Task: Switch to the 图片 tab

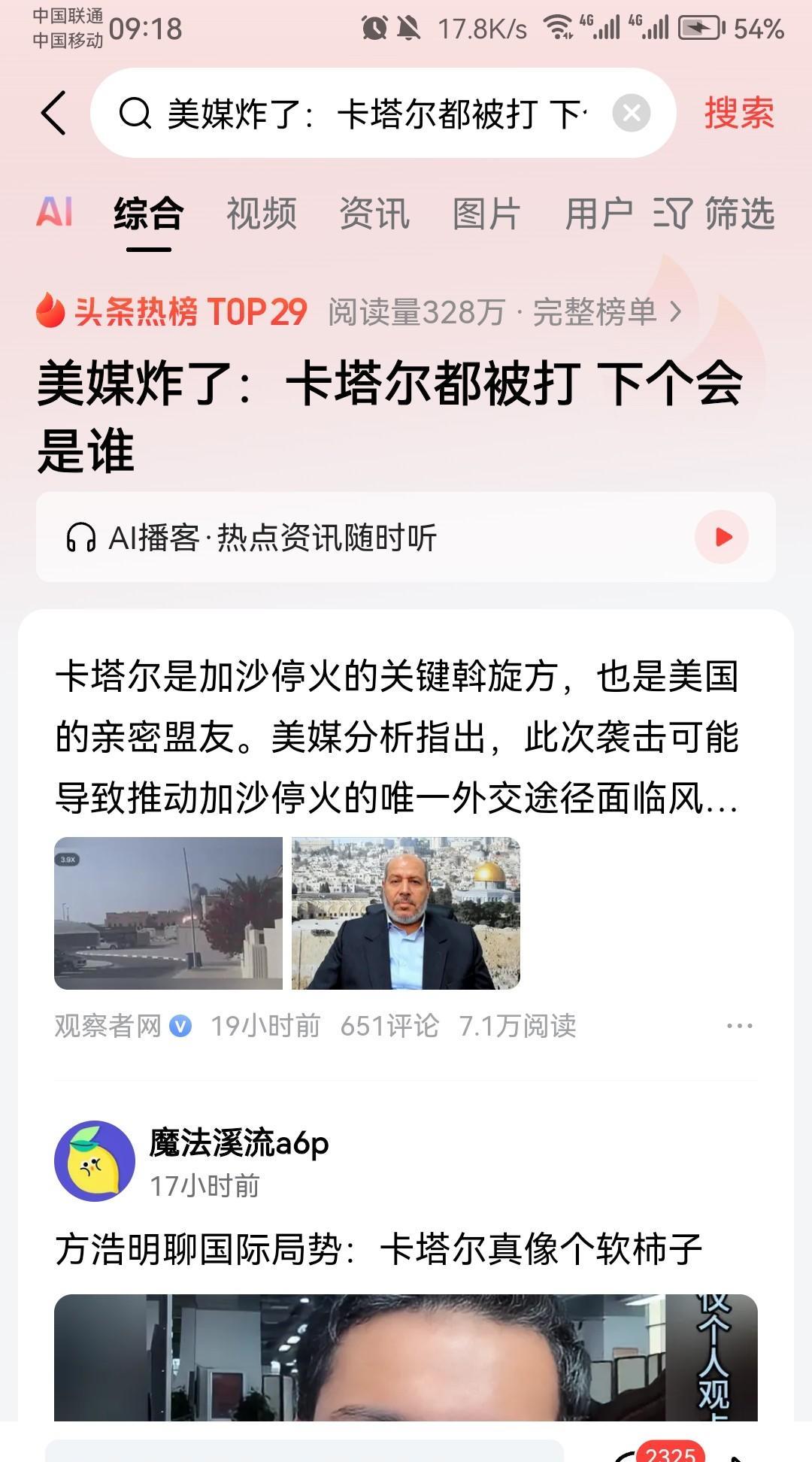Action: pos(486,213)
